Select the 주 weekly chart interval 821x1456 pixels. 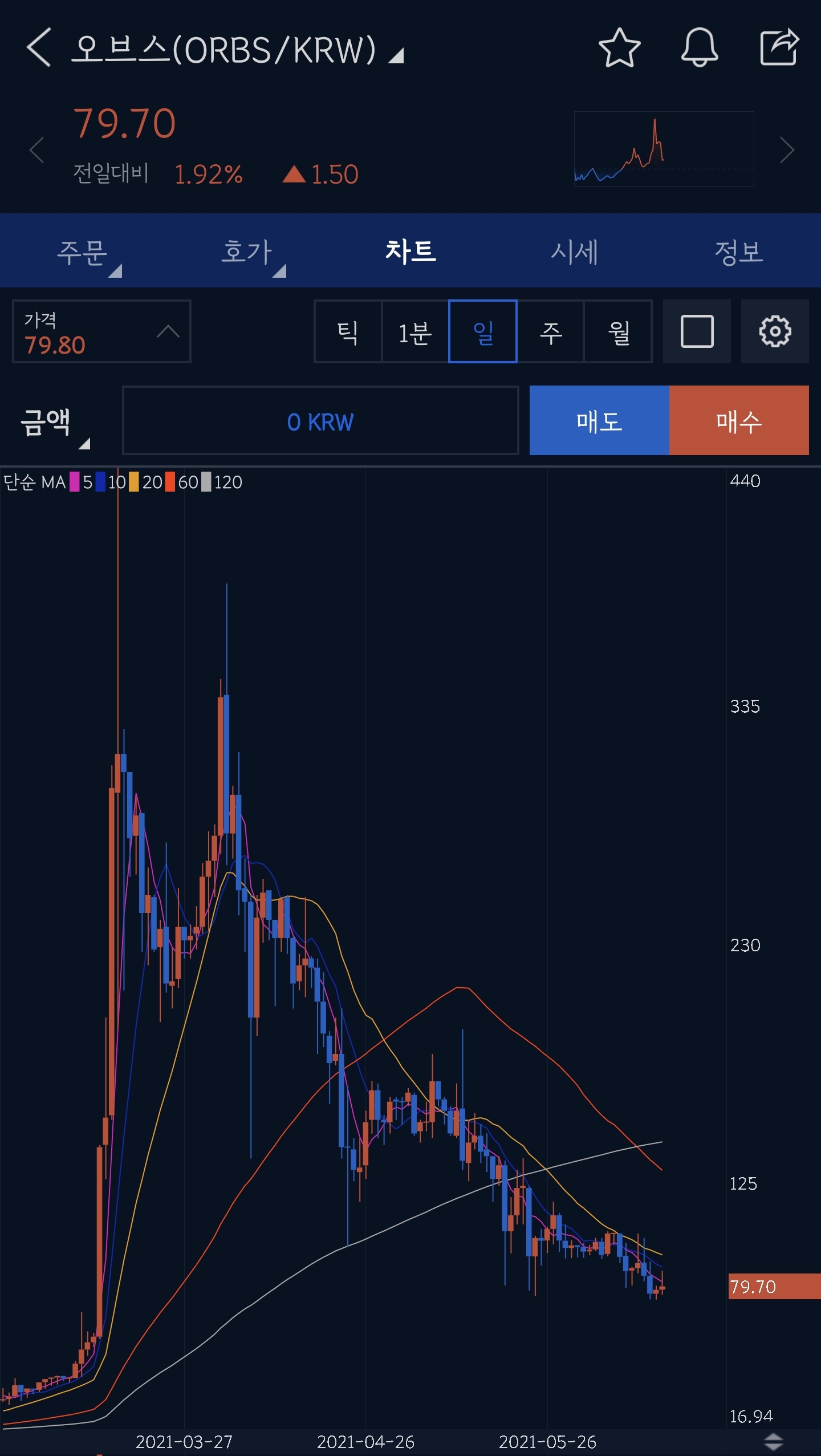pyautogui.click(x=551, y=332)
